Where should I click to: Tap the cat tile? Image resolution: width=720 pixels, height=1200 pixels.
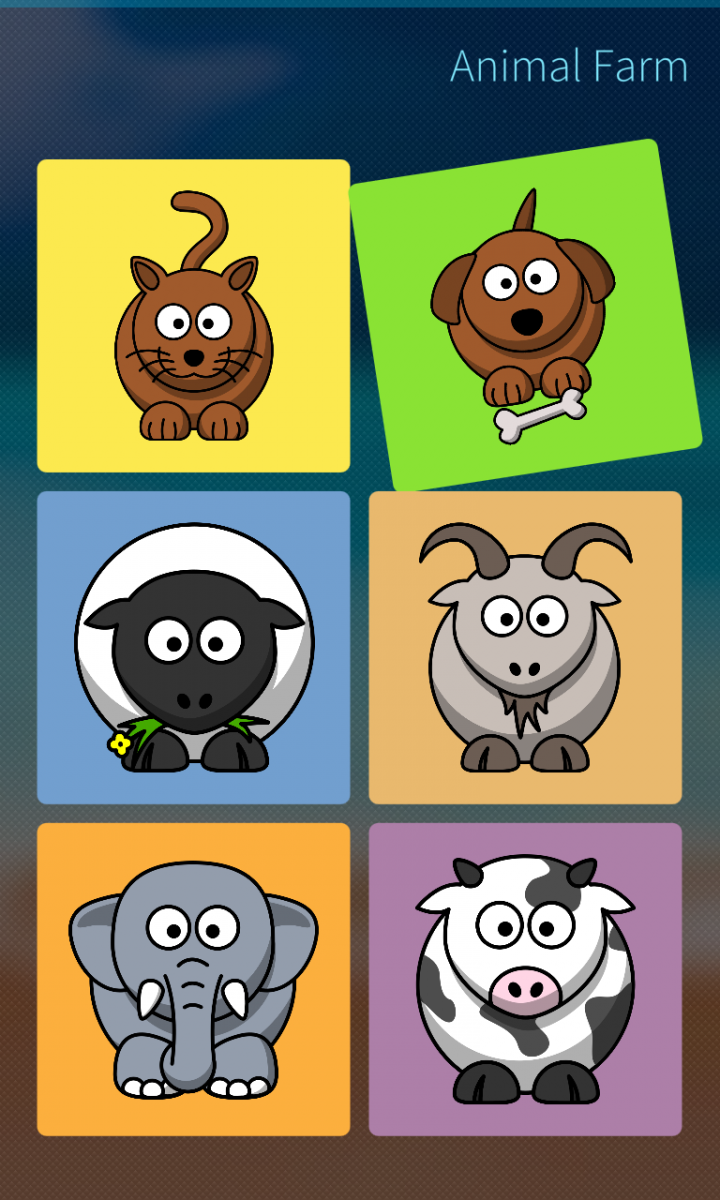coord(193,316)
